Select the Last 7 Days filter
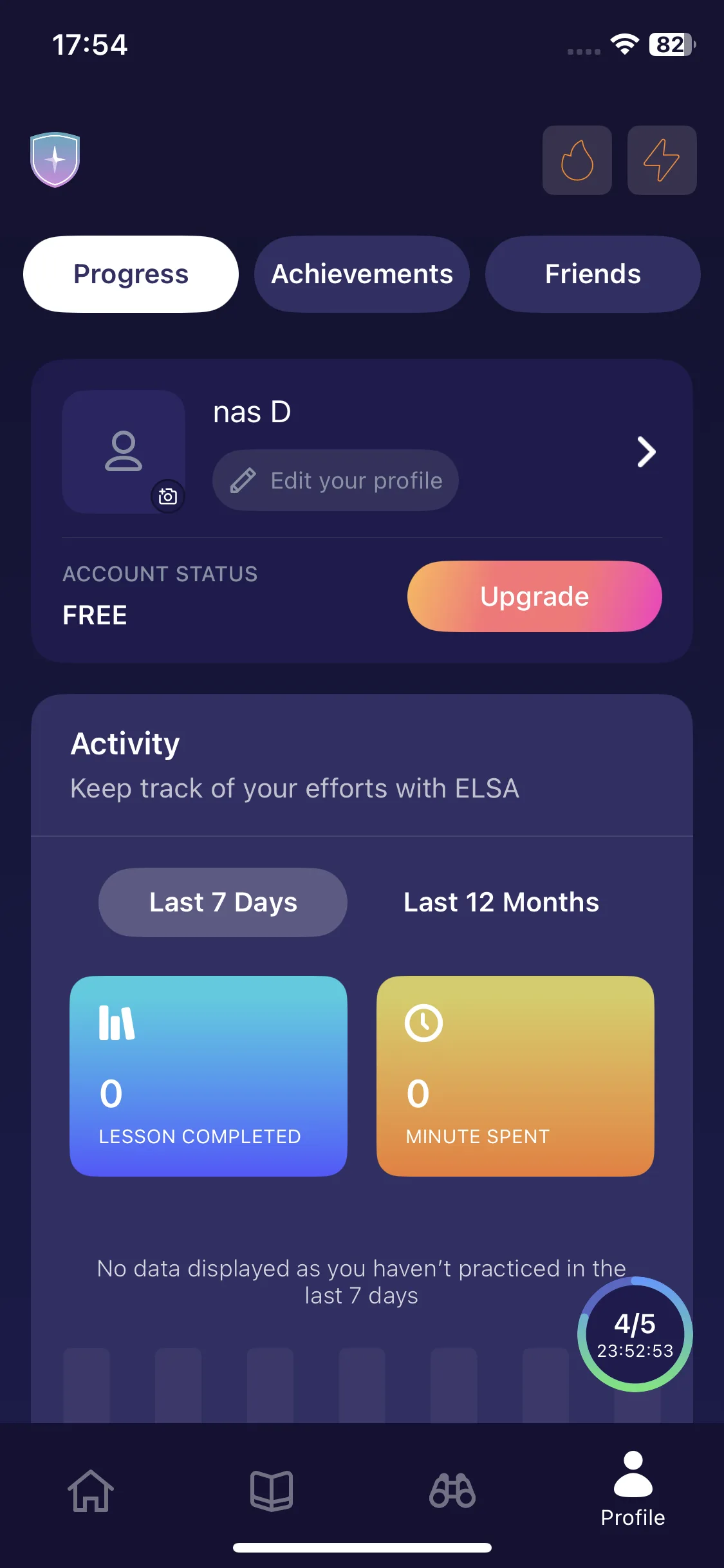The height and width of the screenshot is (1568, 724). coord(223,902)
